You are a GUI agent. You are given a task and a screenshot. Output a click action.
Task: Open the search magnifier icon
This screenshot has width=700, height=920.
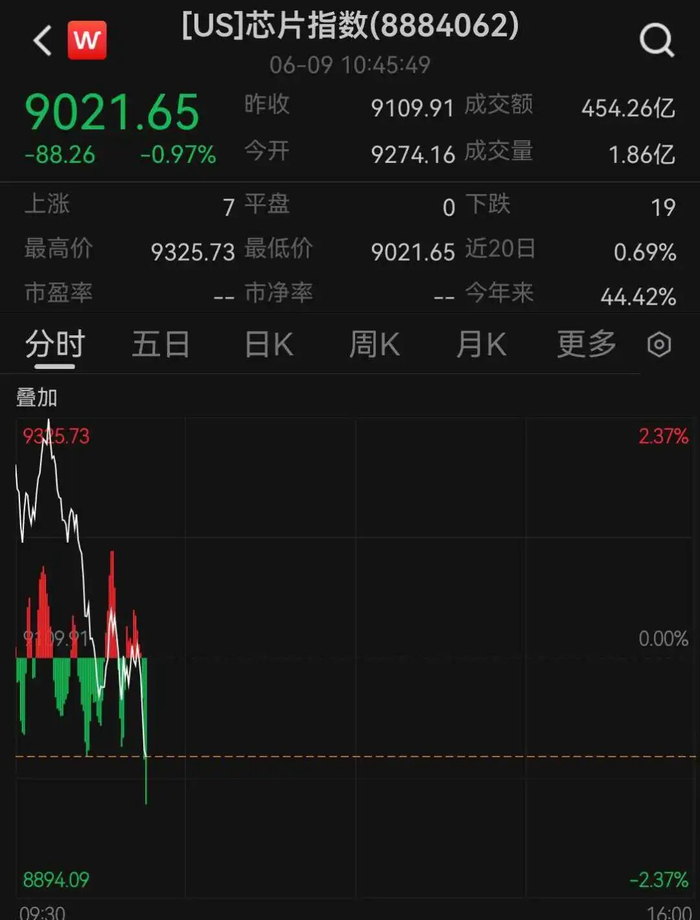tap(657, 41)
